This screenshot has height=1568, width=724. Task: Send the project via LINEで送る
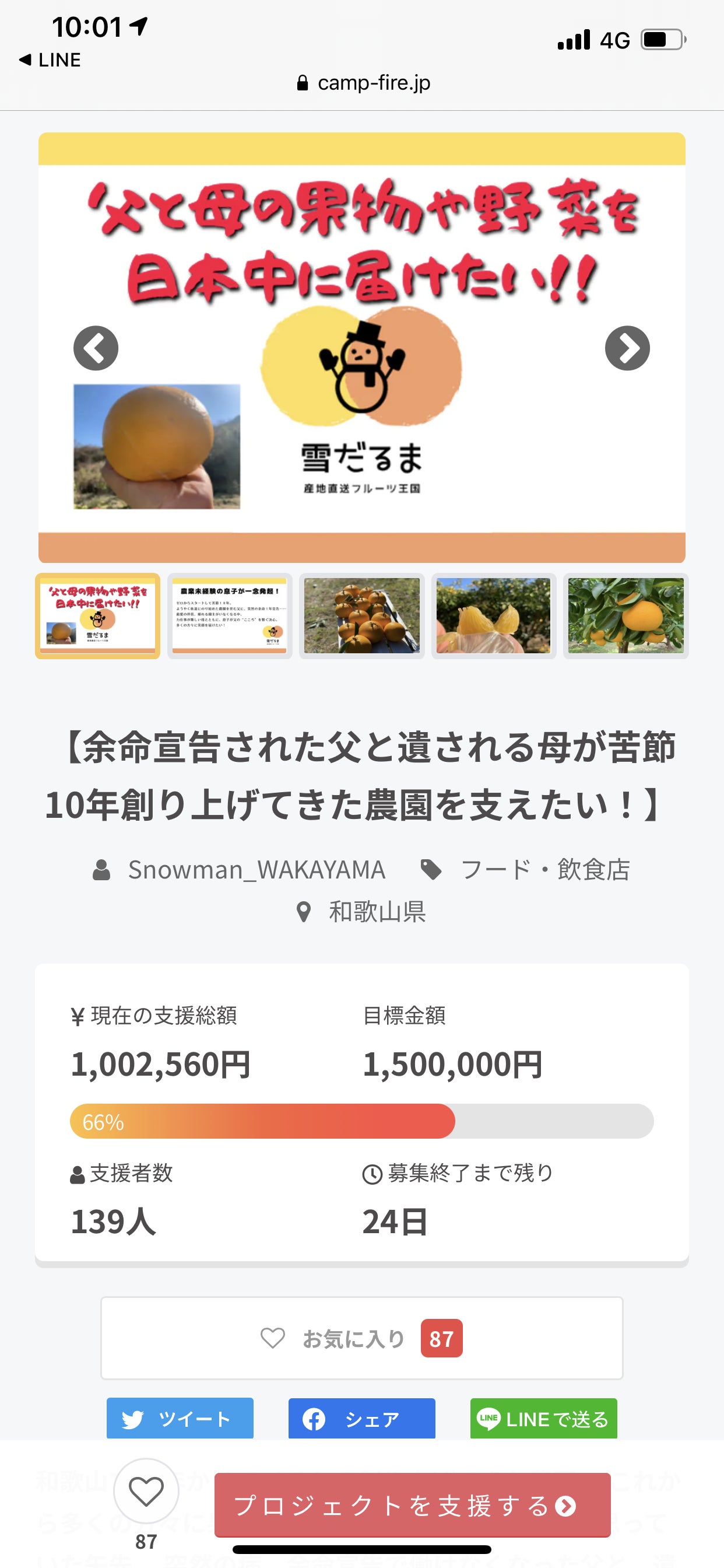click(x=543, y=1418)
